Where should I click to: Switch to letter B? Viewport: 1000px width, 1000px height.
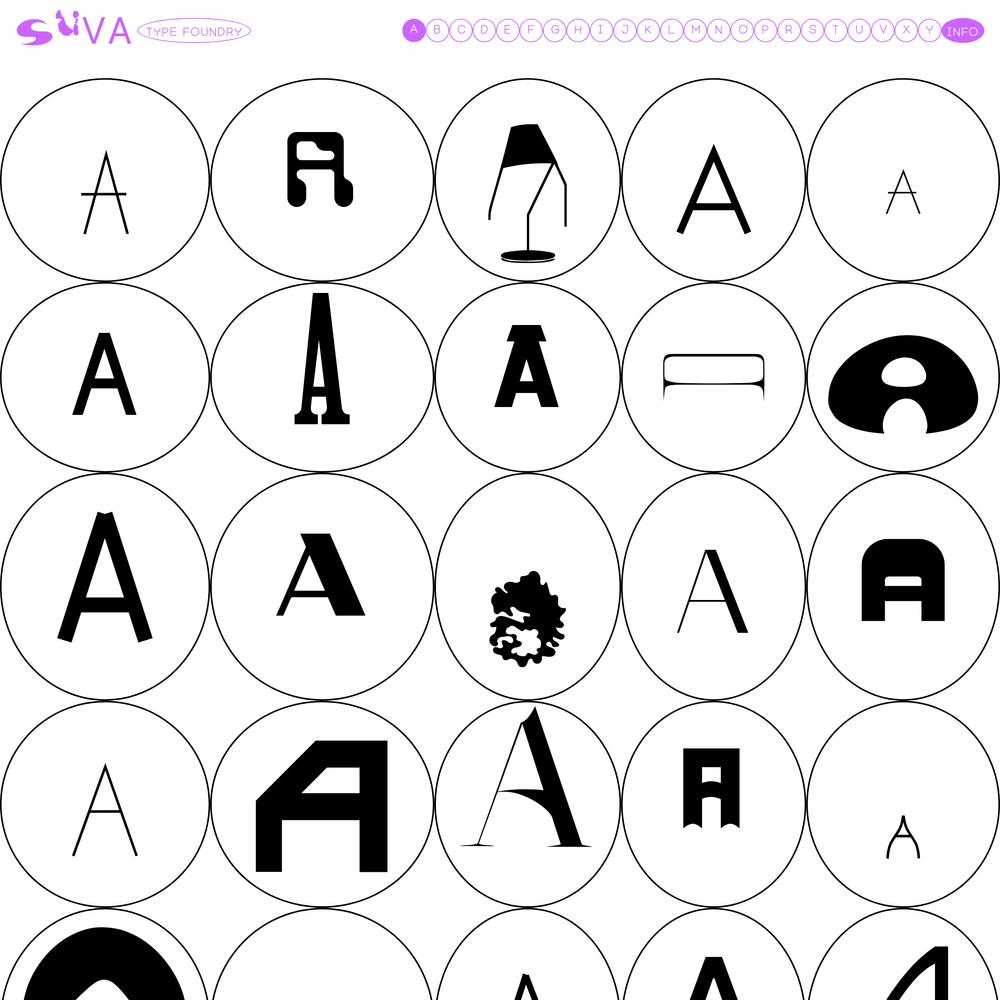(x=437, y=30)
